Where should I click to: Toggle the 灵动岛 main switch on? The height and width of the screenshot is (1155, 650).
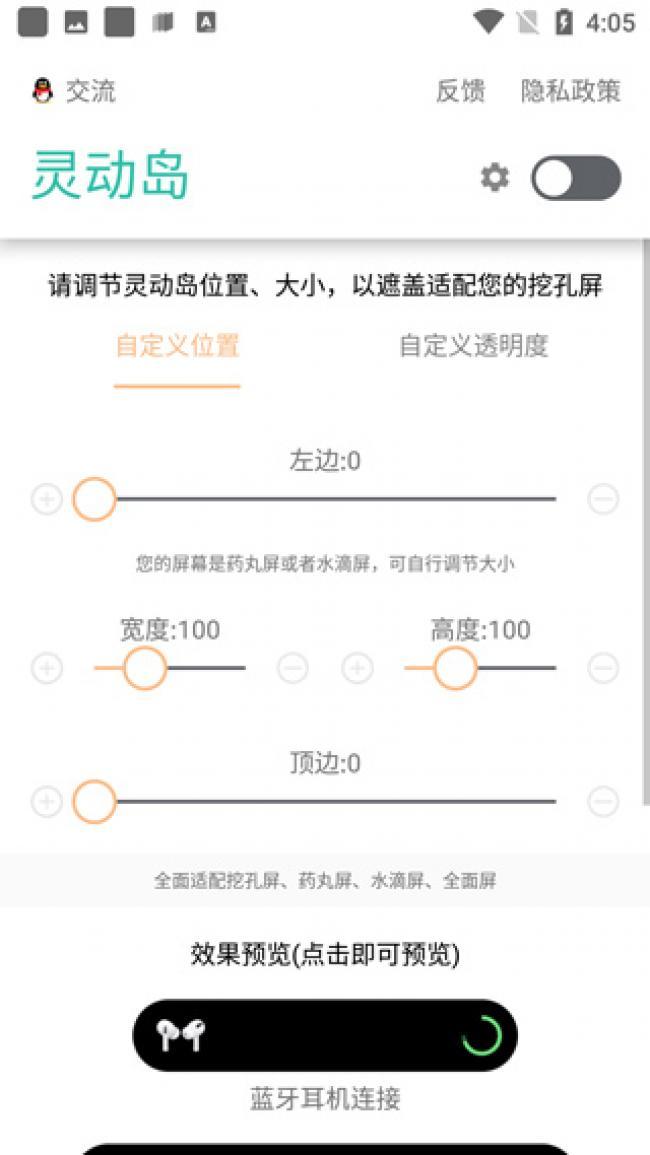click(x=576, y=178)
